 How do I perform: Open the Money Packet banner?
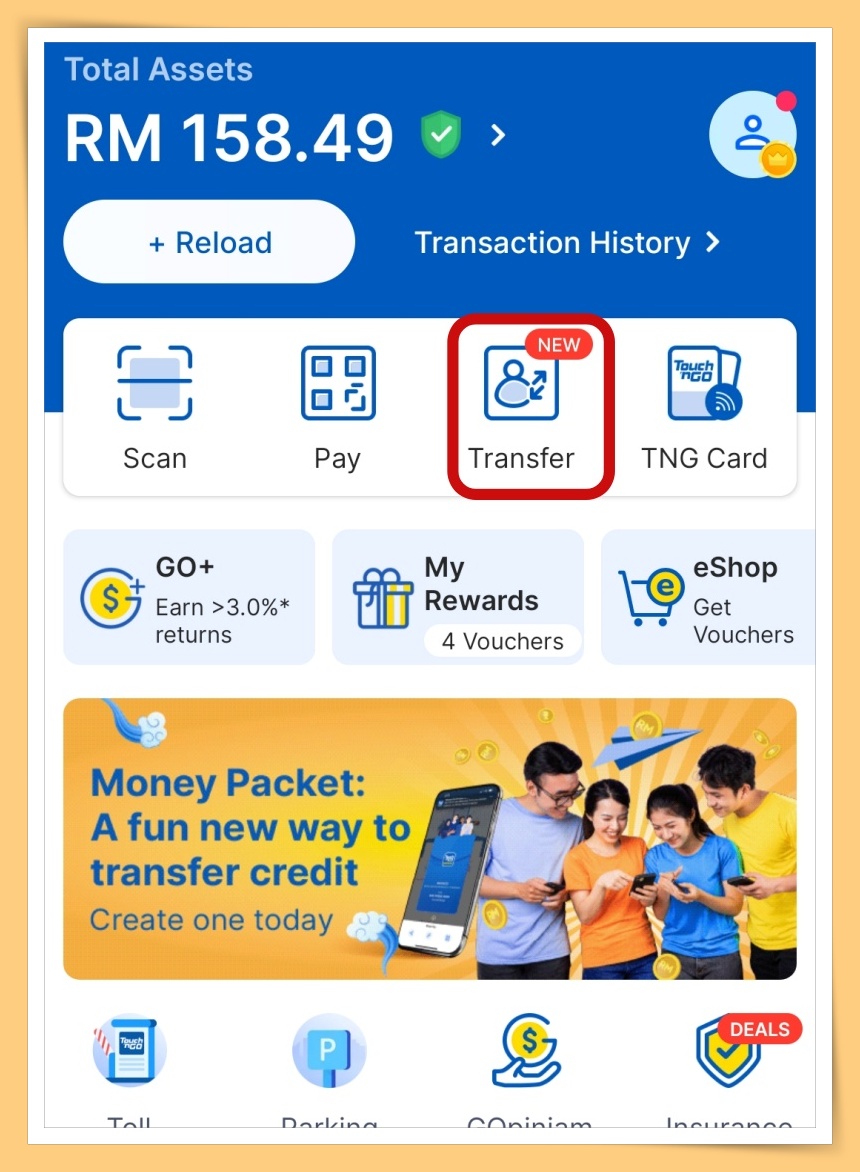(430, 838)
